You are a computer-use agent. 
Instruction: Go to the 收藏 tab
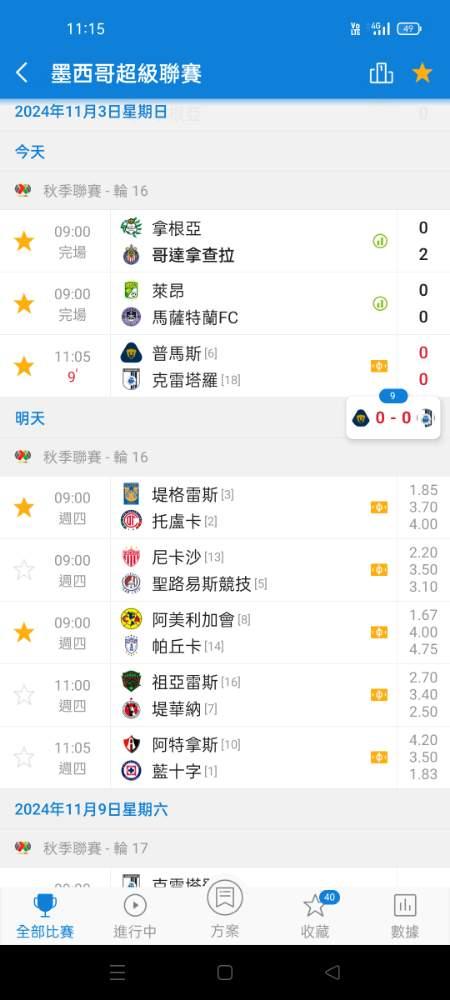pos(315,916)
